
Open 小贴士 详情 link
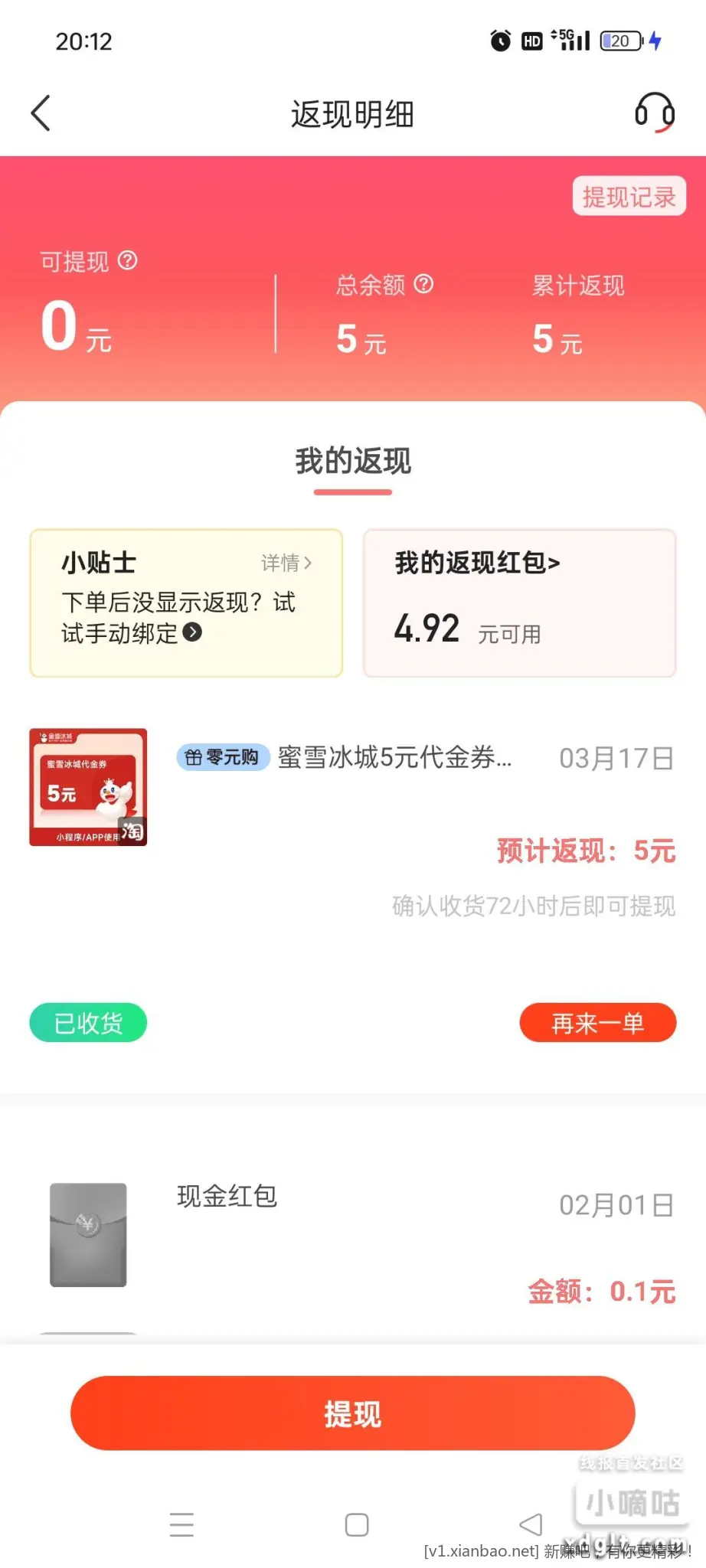click(x=286, y=563)
